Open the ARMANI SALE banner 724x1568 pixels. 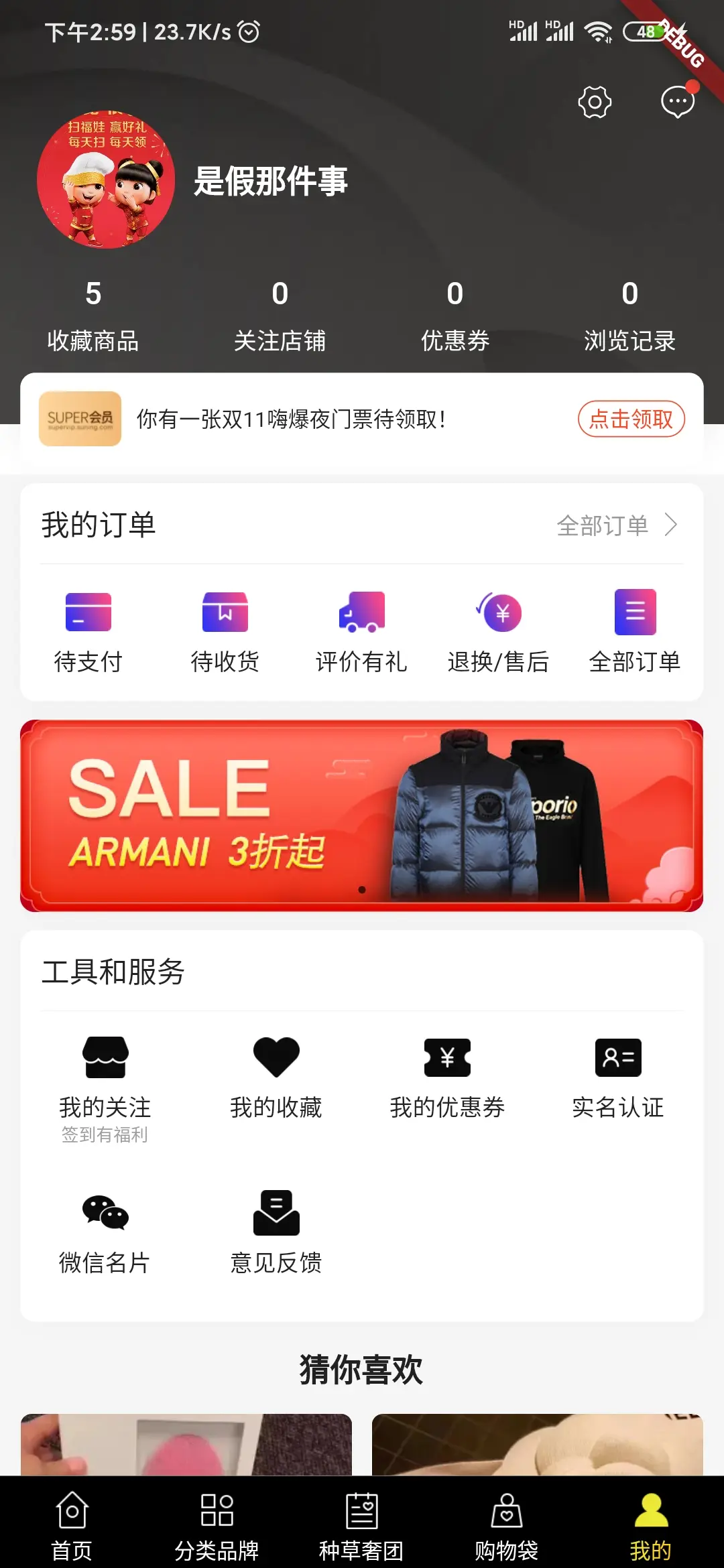[362, 815]
